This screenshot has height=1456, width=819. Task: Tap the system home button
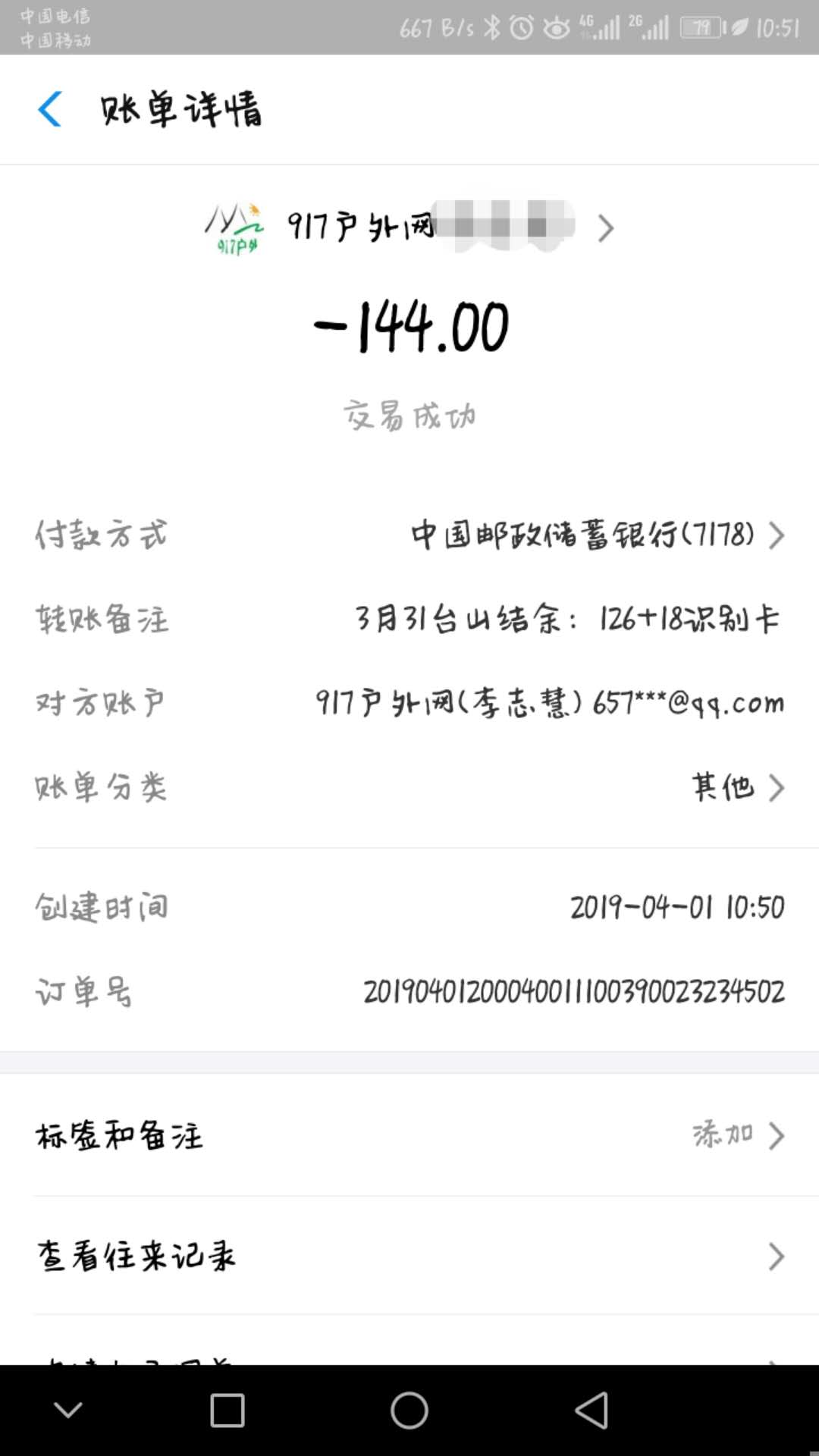pos(409,1411)
